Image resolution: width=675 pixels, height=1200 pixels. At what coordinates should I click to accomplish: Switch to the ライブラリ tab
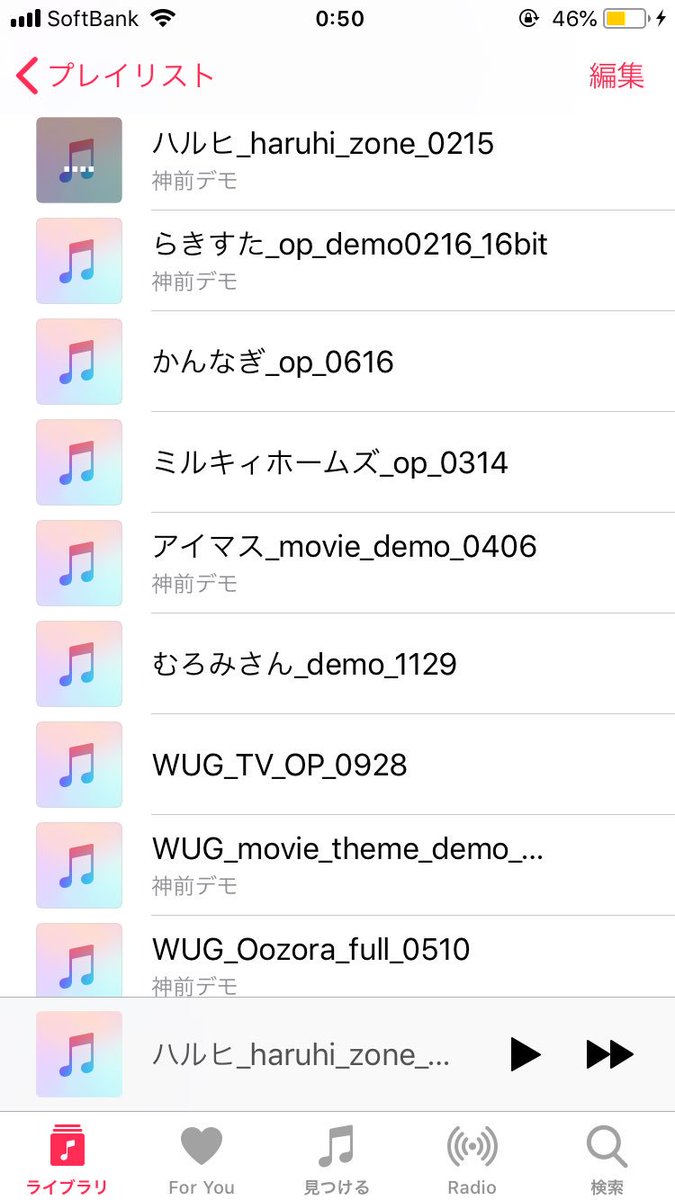point(67,1160)
